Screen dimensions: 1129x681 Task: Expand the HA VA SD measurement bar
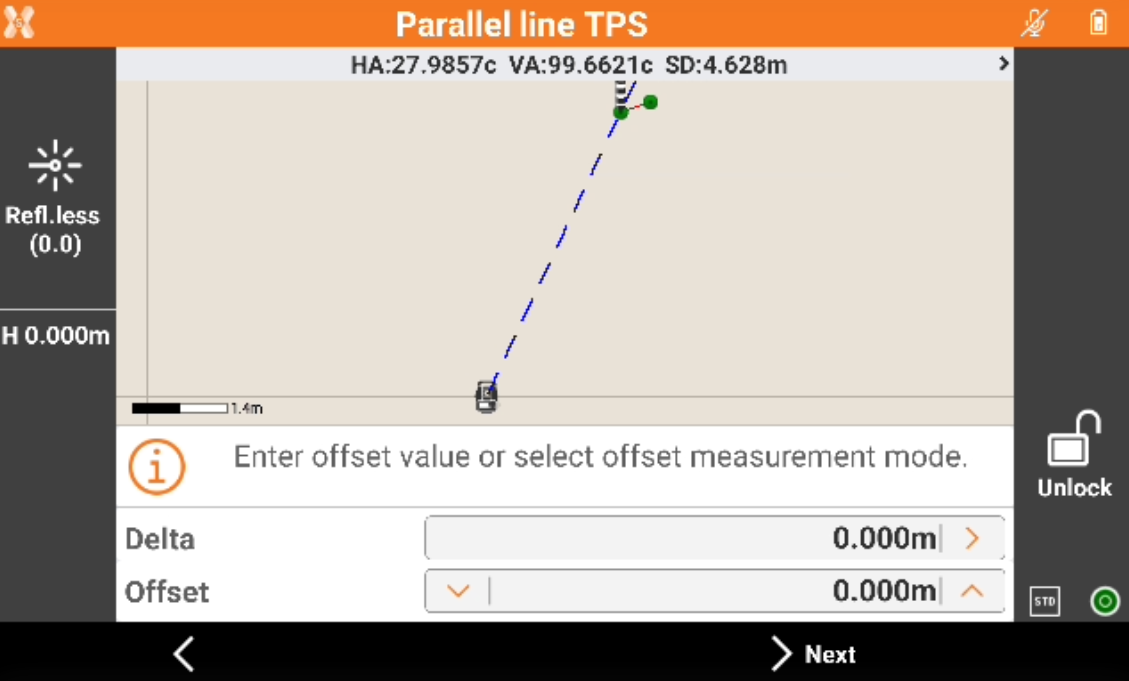point(1002,65)
